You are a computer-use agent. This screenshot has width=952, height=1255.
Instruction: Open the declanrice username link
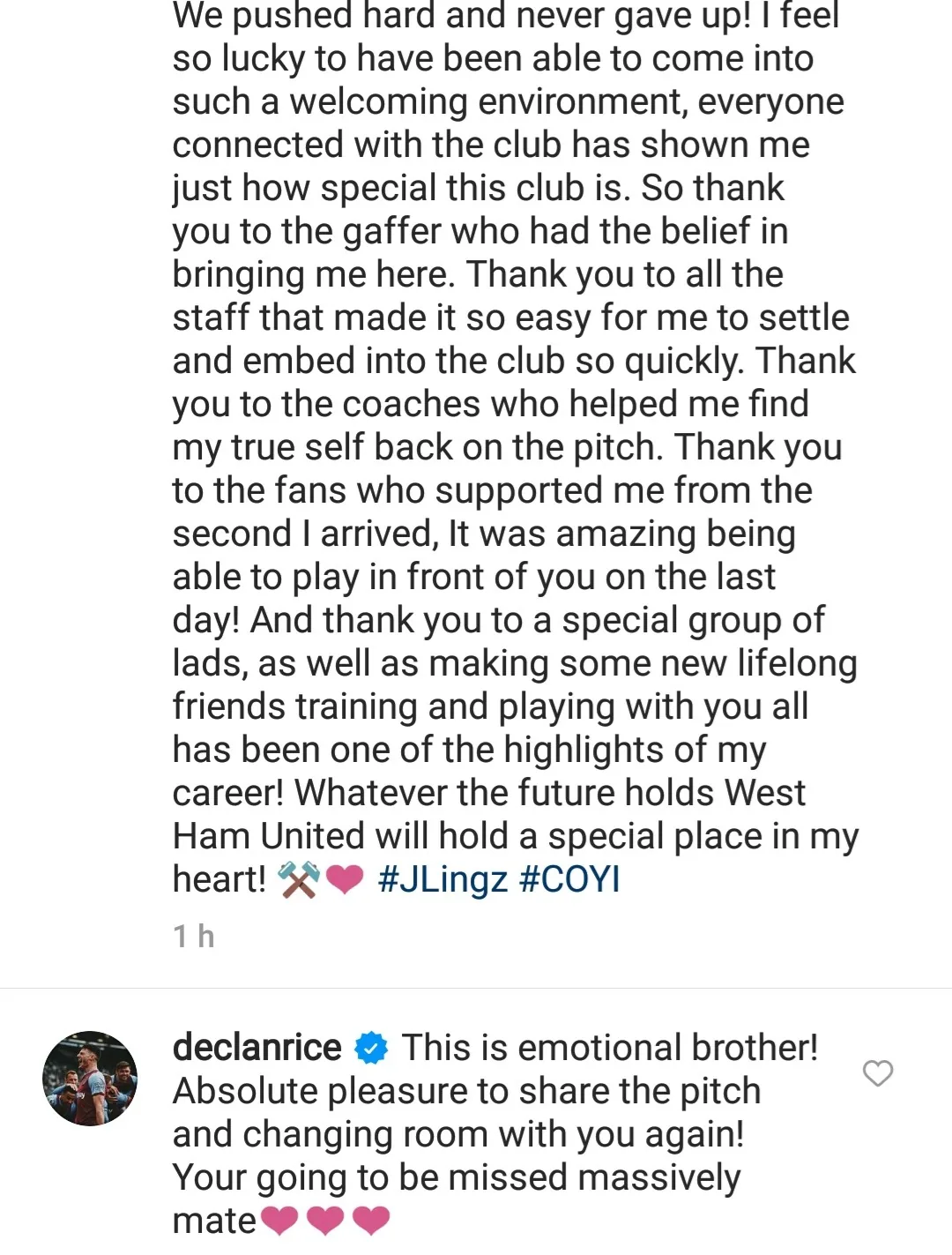[257, 1048]
